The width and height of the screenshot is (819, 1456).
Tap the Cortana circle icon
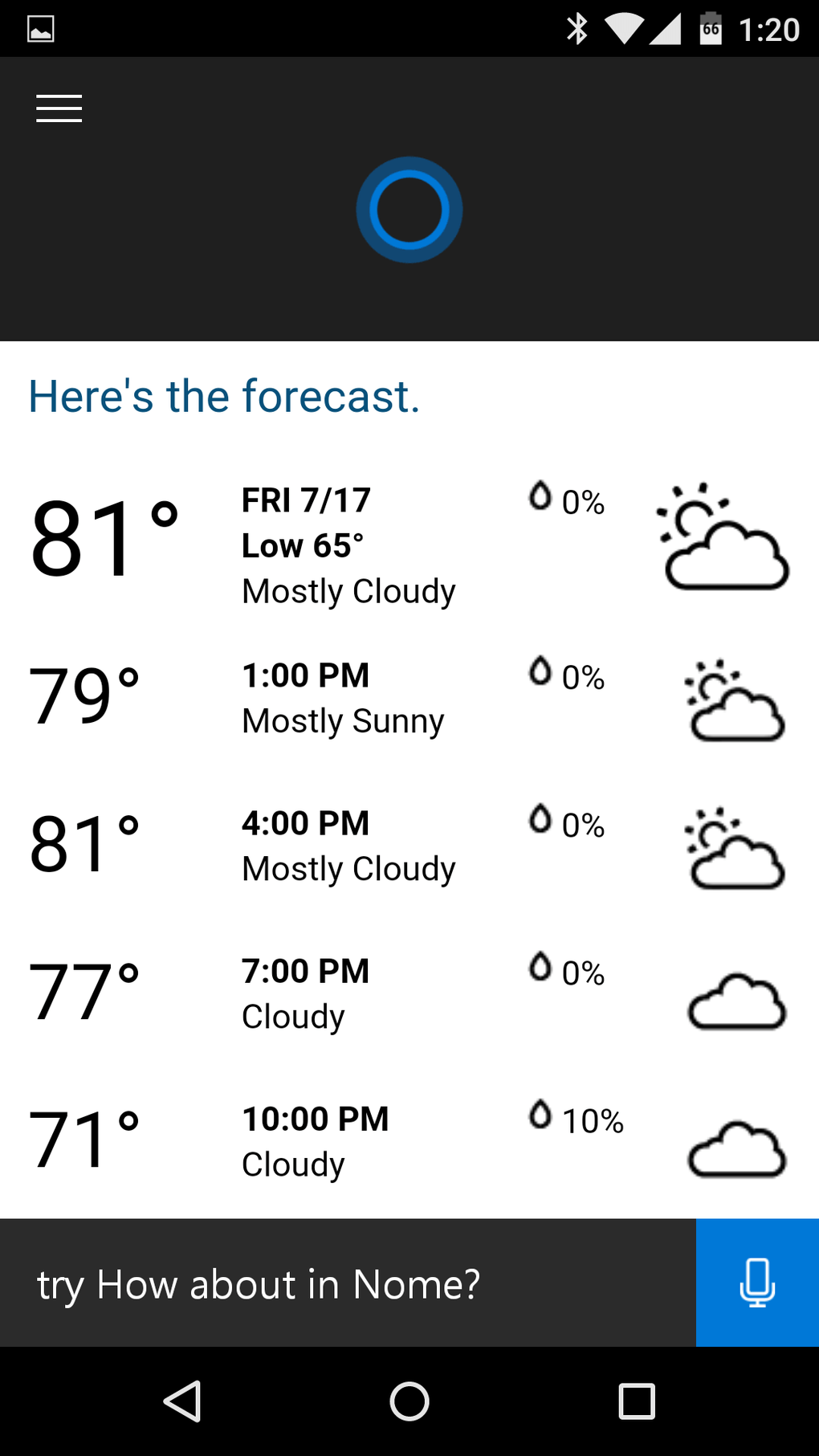[409, 210]
